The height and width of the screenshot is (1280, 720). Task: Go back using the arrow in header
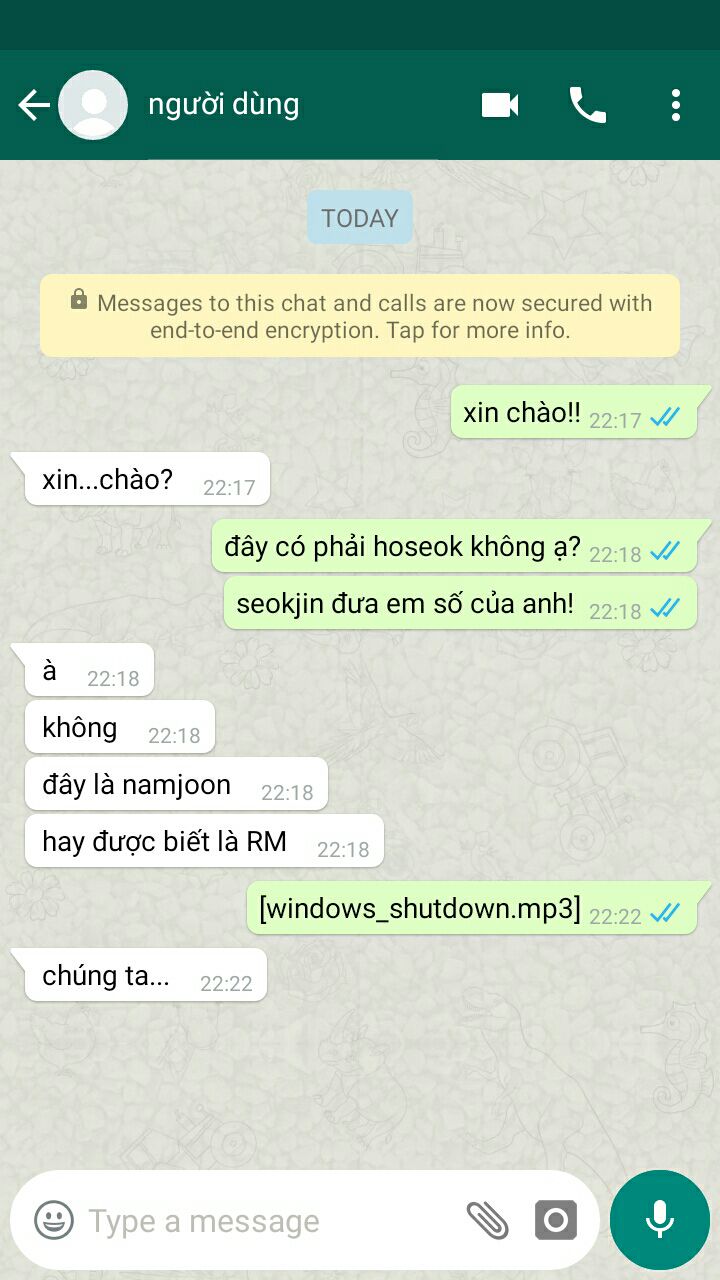pyautogui.click(x=33, y=105)
